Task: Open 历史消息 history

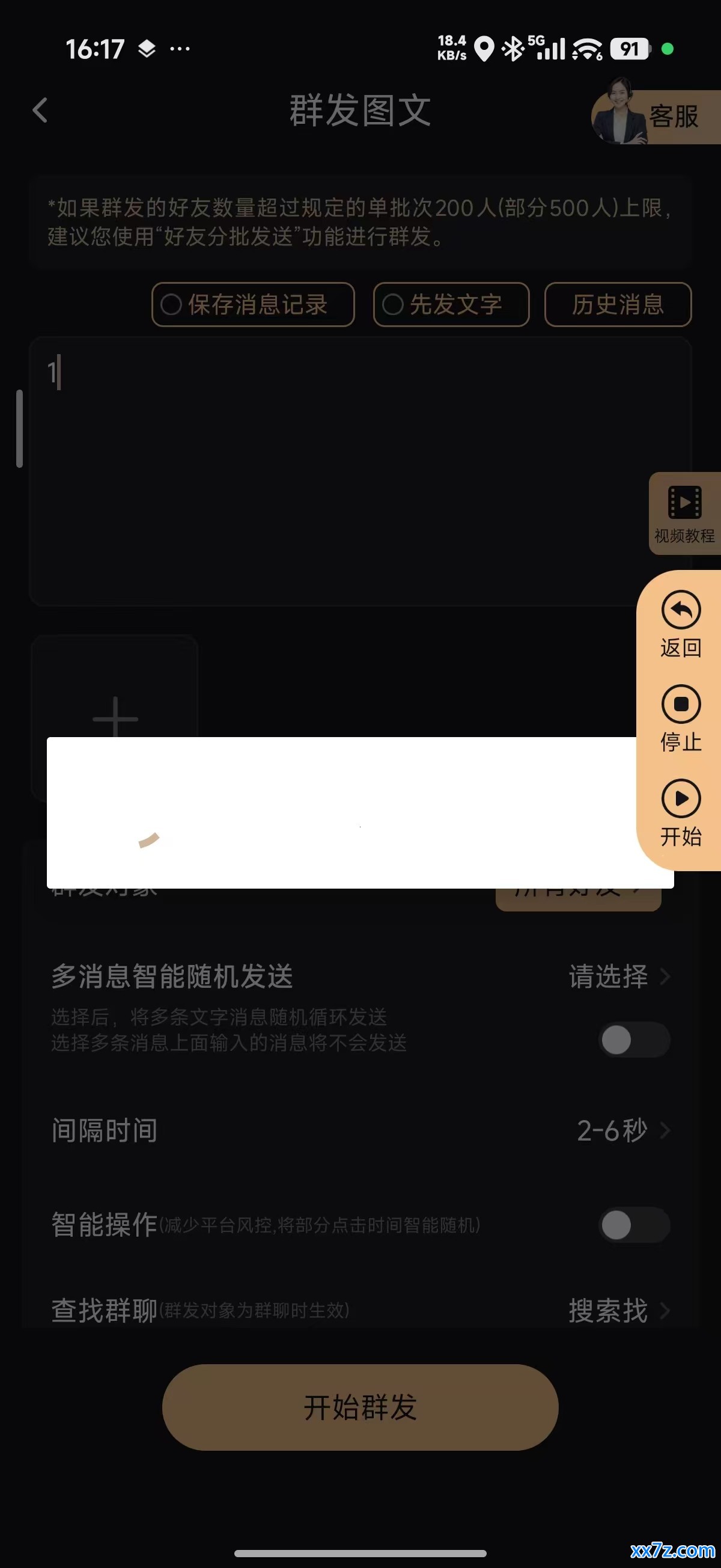Action: pyautogui.click(x=618, y=304)
